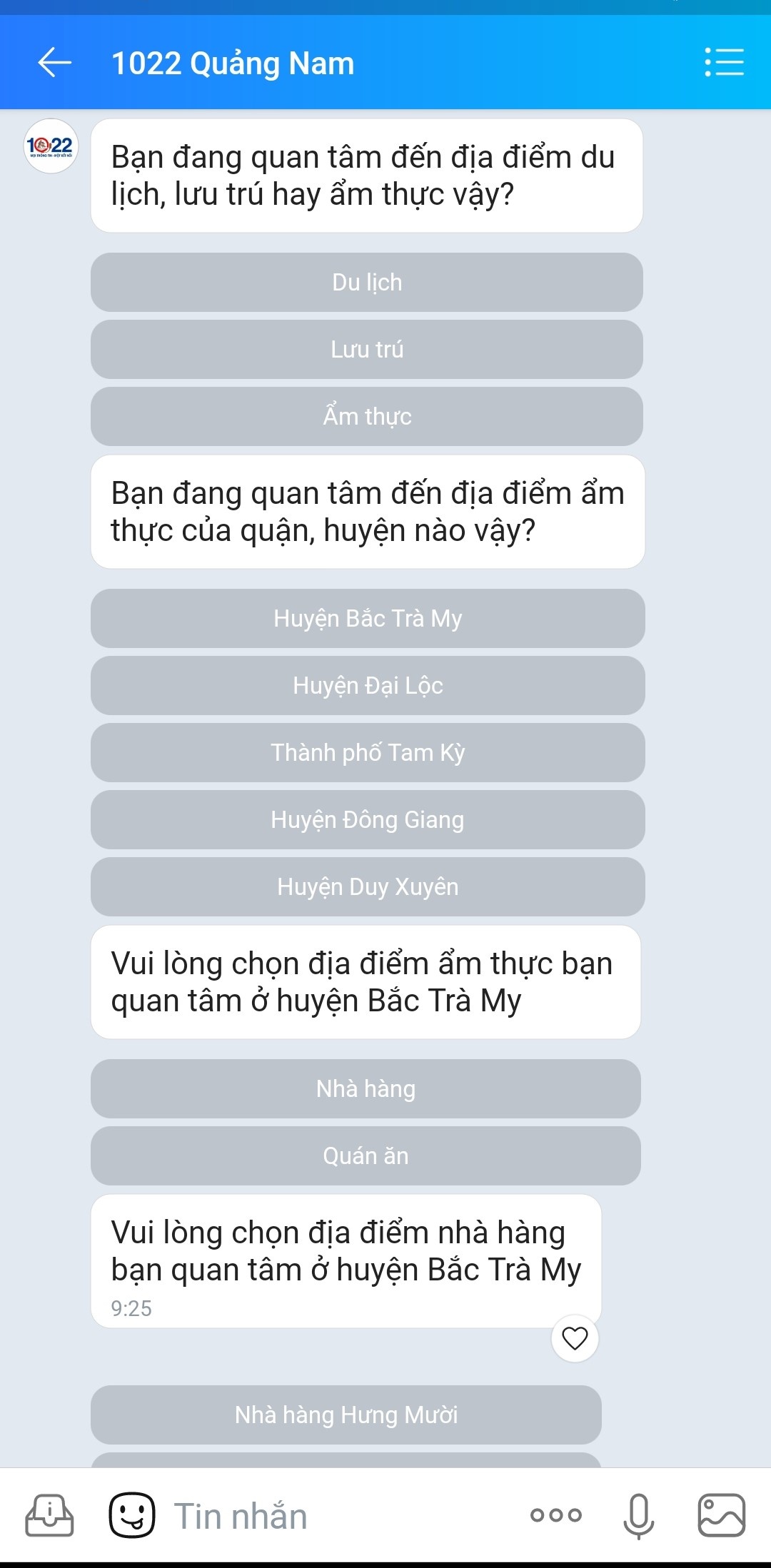
Task: Select the Lưu trú option
Action: 366,349
